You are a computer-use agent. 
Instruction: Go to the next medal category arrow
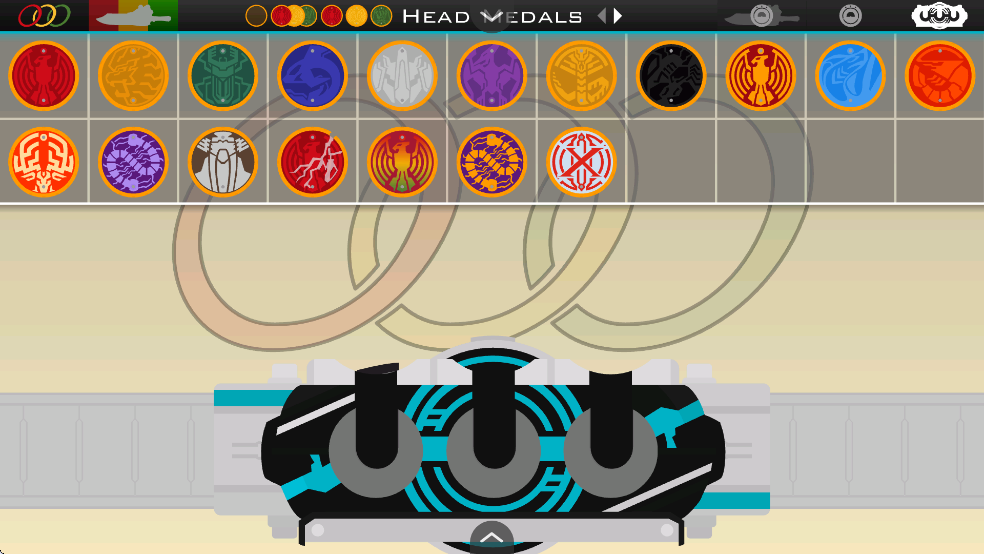tap(618, 16)
